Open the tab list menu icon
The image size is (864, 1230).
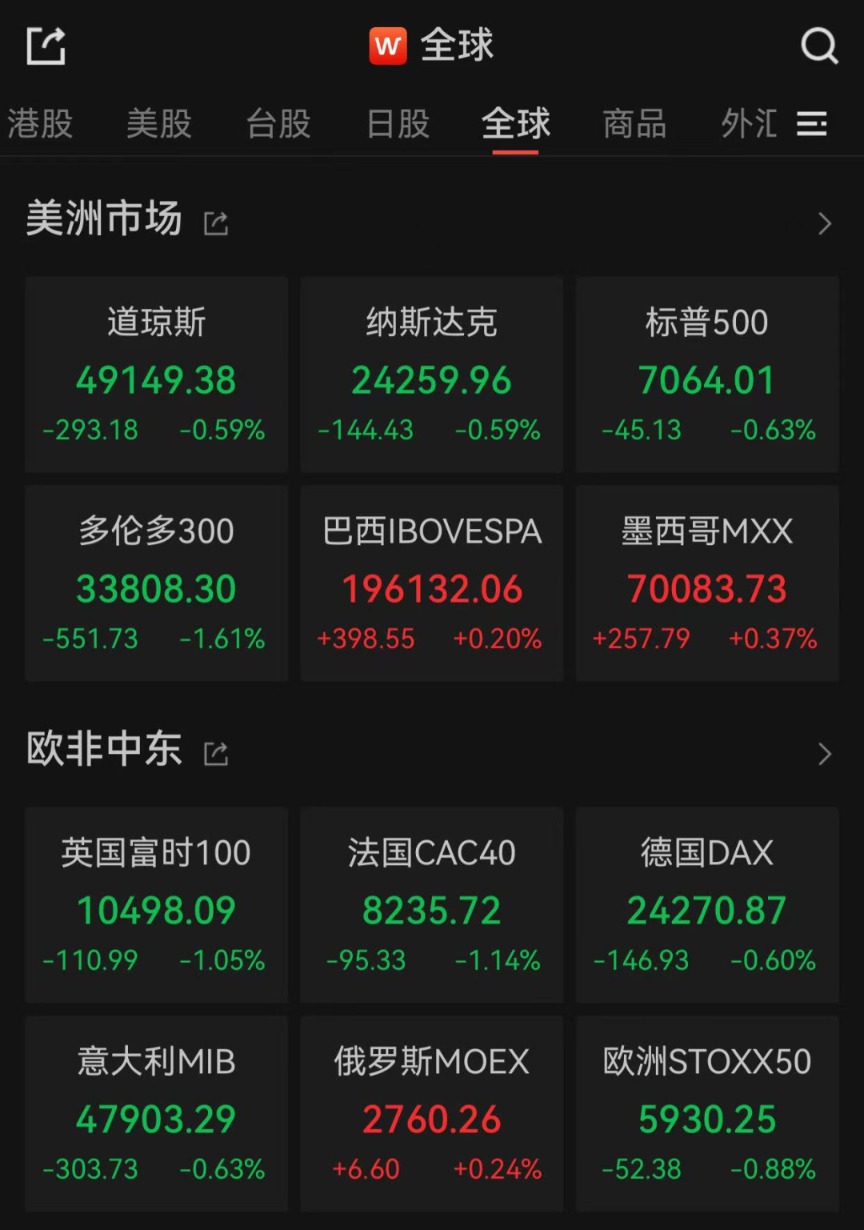pyautogui.click(x=811, y=124)
